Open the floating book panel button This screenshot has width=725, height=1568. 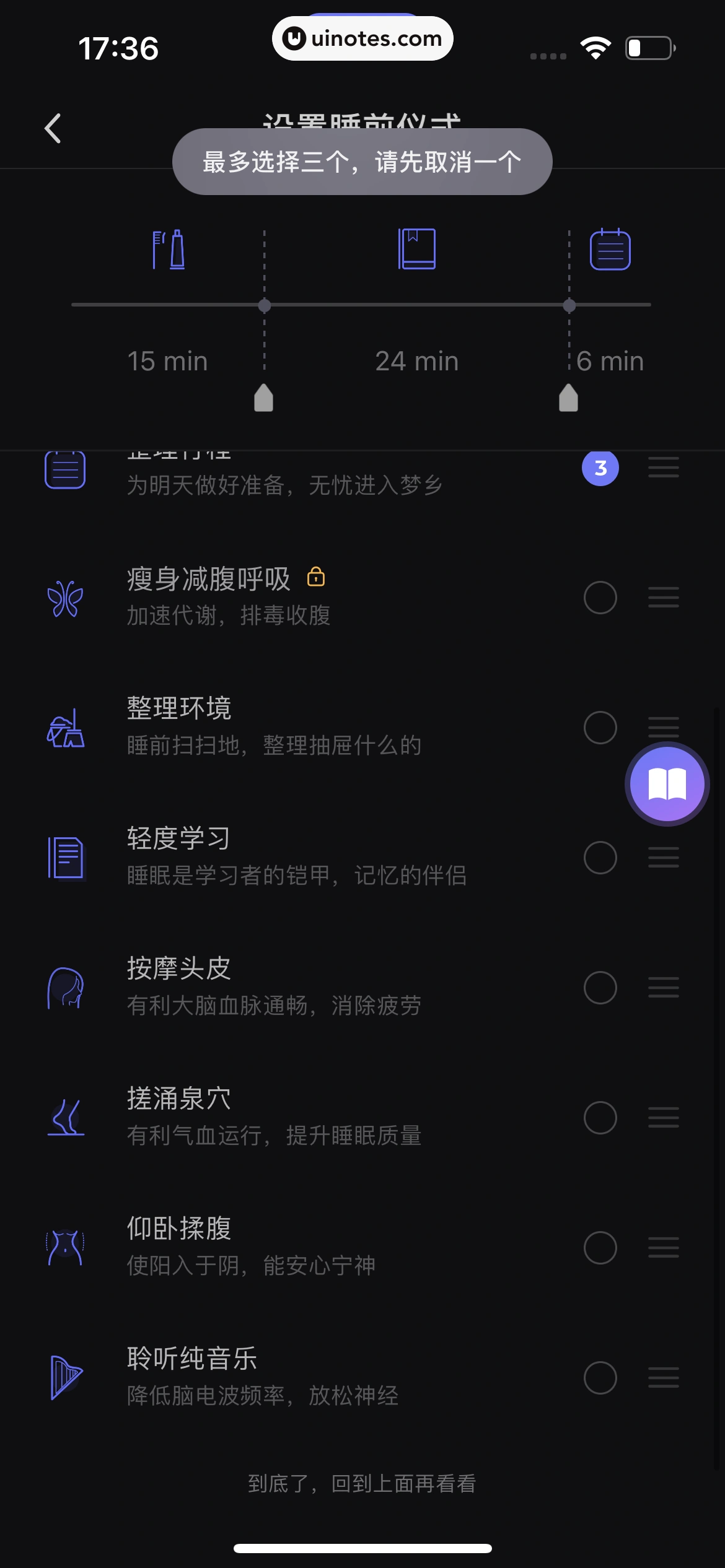pyautogui.click(x=668, y=783)
